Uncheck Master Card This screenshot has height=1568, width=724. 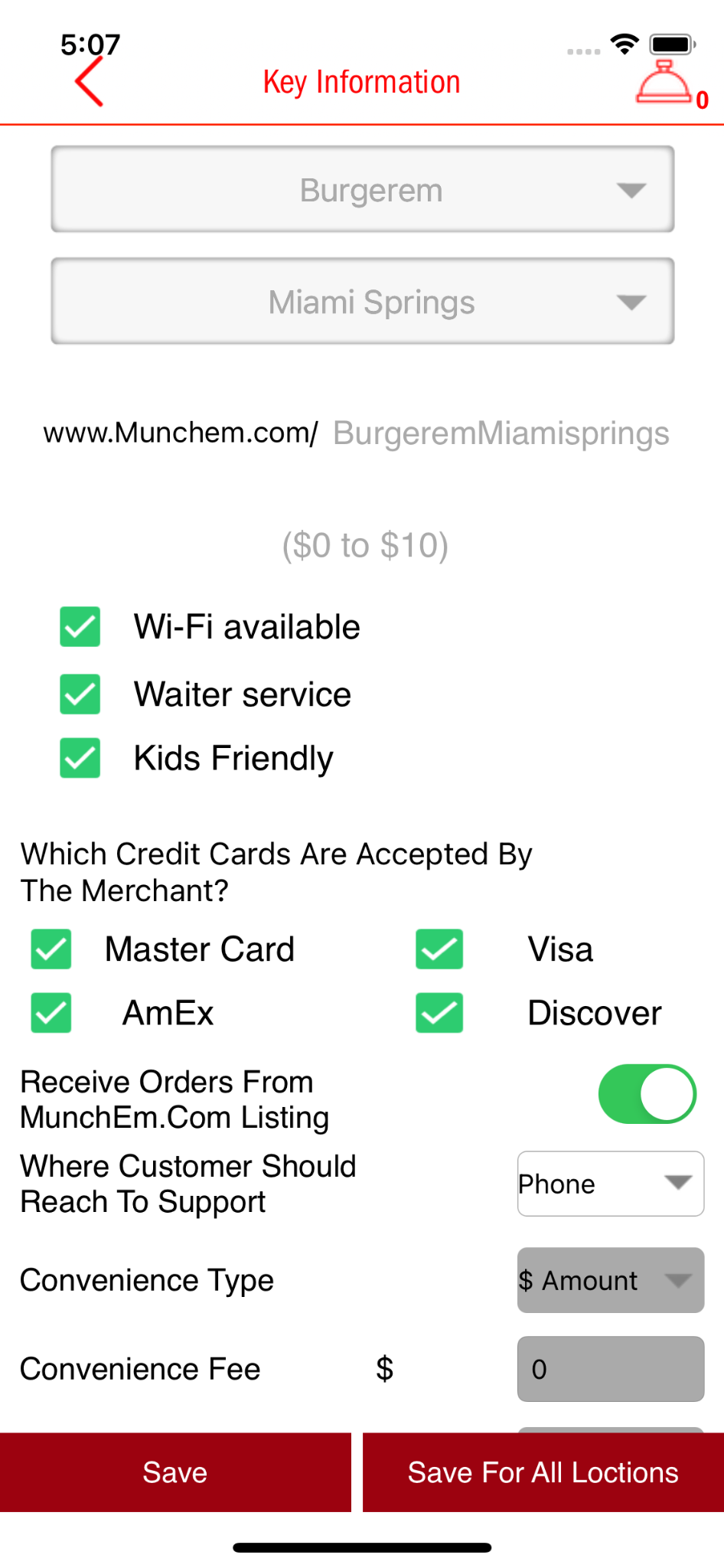tap(51, 949)
